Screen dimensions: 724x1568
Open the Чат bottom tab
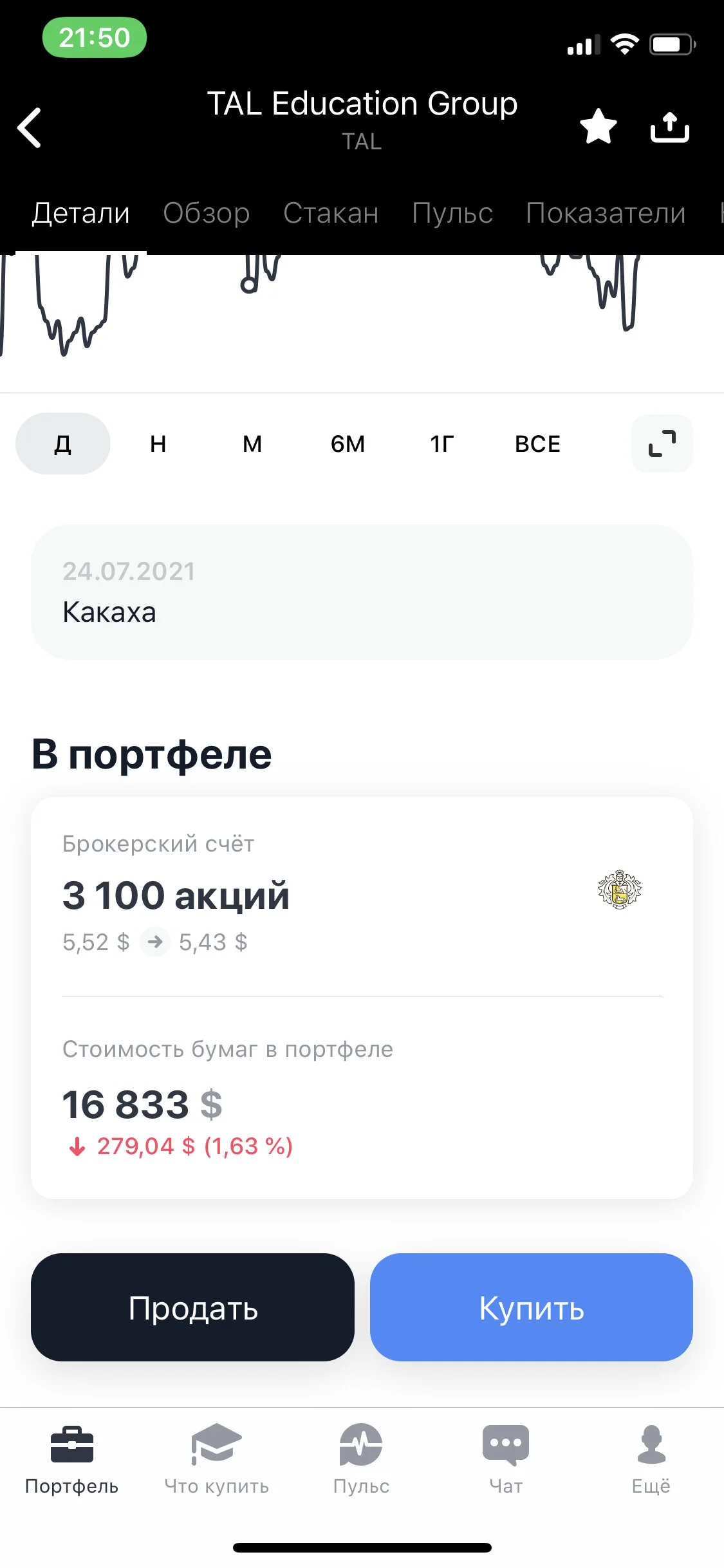coord(506,1459)
